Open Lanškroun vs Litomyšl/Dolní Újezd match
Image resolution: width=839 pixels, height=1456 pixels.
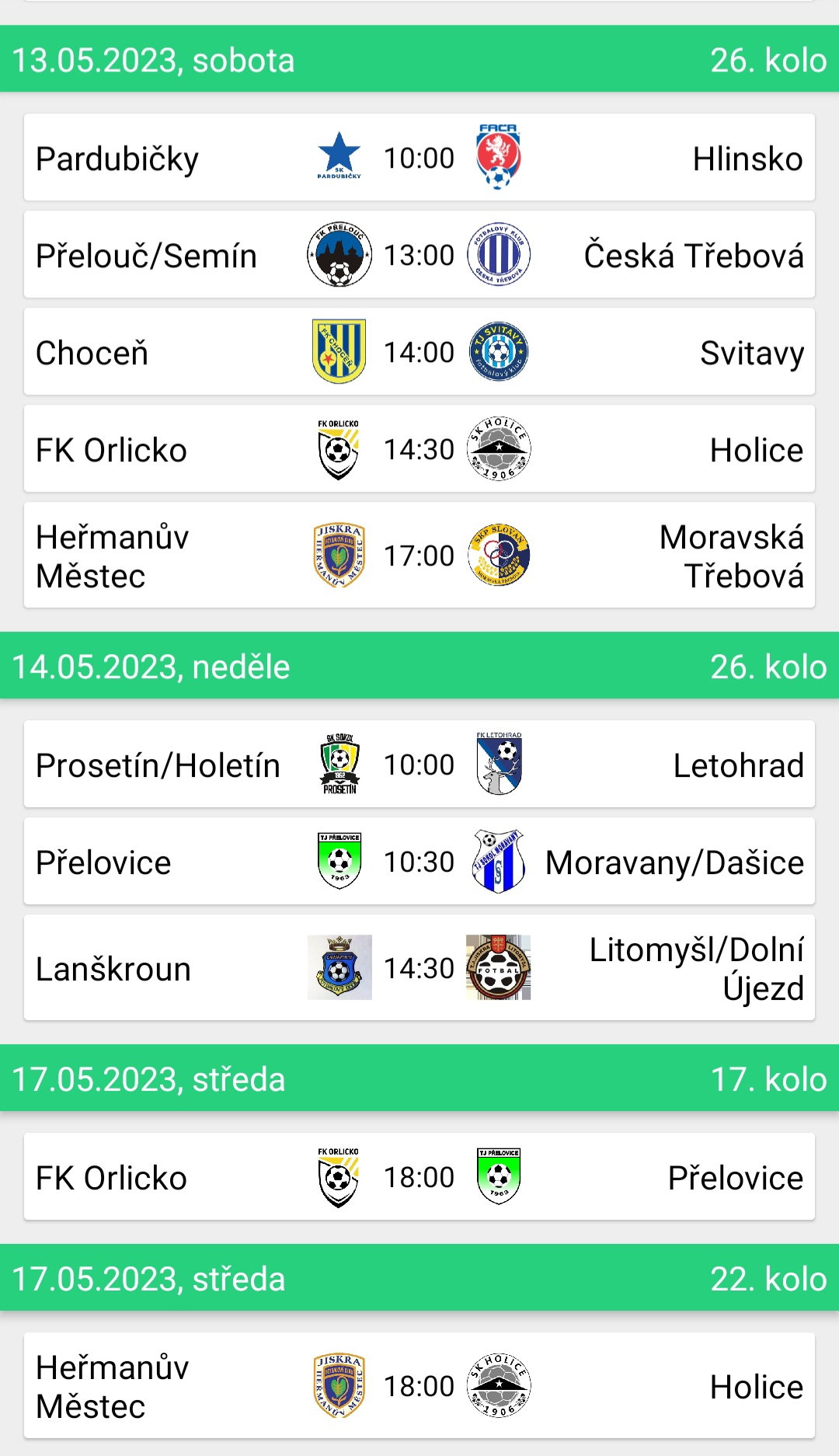[419, 968]
